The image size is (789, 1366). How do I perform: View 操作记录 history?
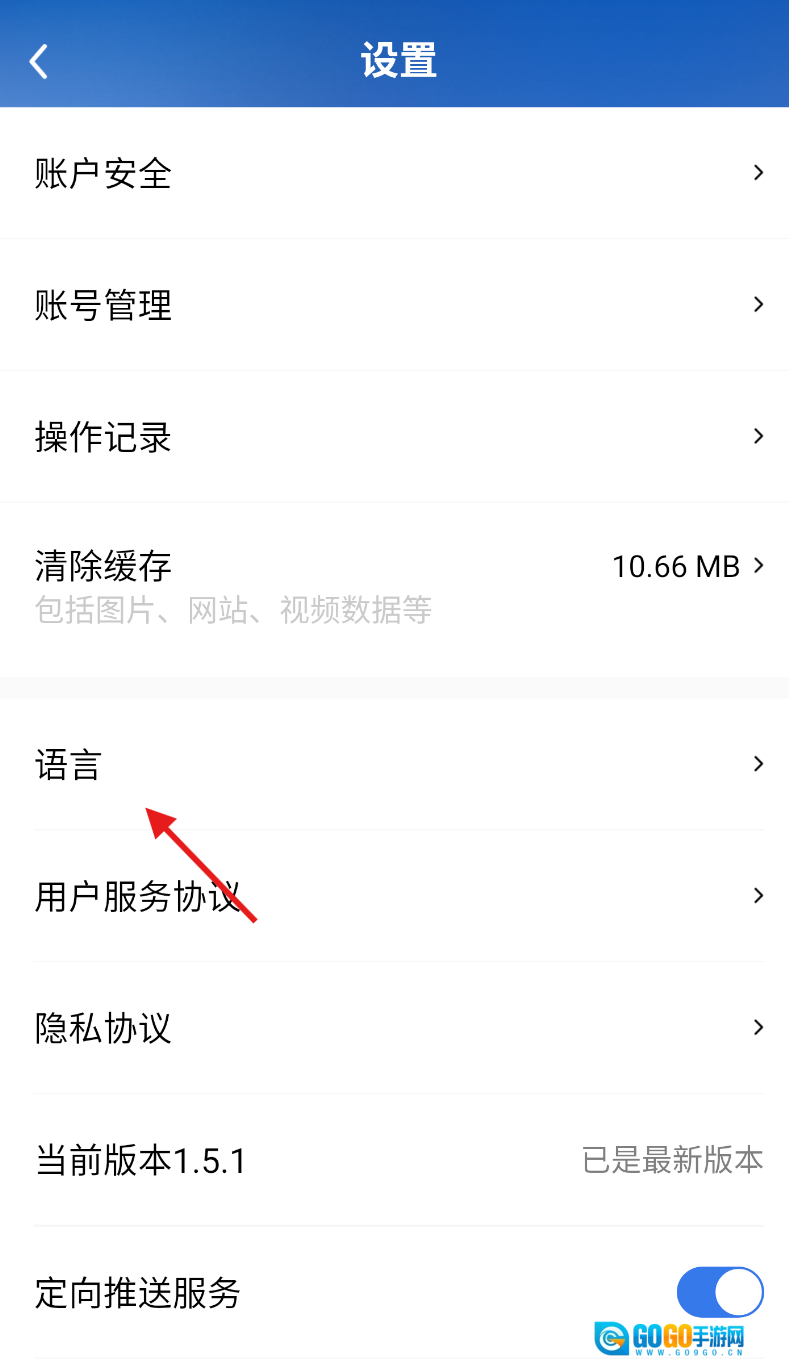point(394,436)
